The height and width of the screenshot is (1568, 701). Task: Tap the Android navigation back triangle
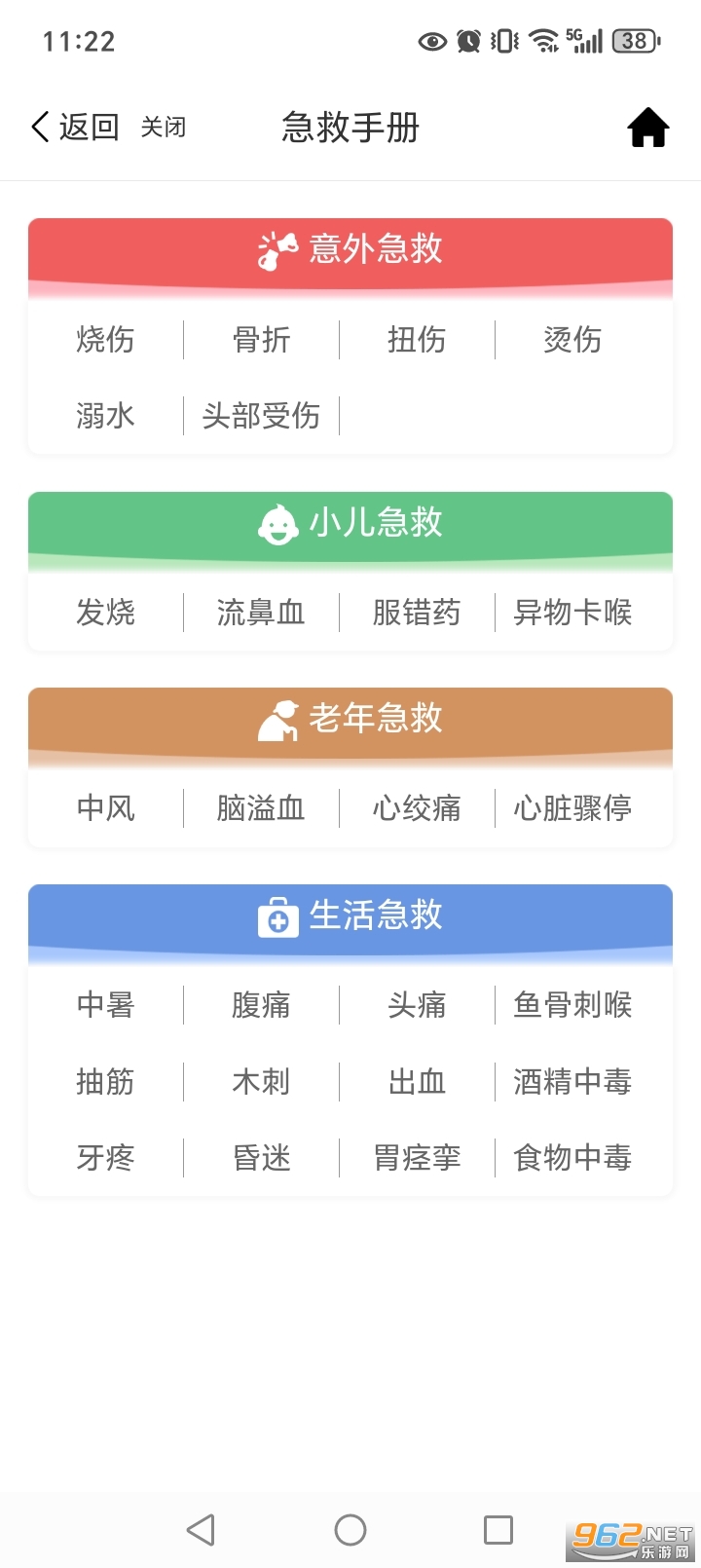coord(201,1529)
